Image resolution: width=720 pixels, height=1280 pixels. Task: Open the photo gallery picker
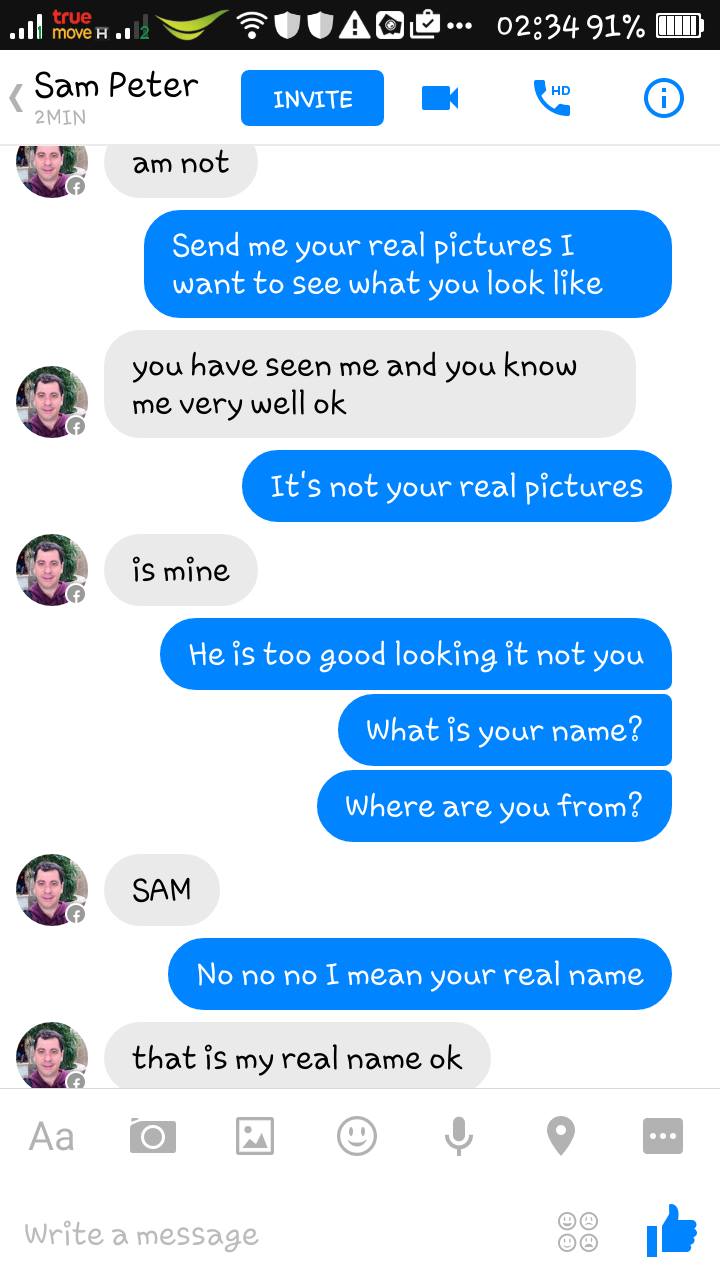[255, 1136]
